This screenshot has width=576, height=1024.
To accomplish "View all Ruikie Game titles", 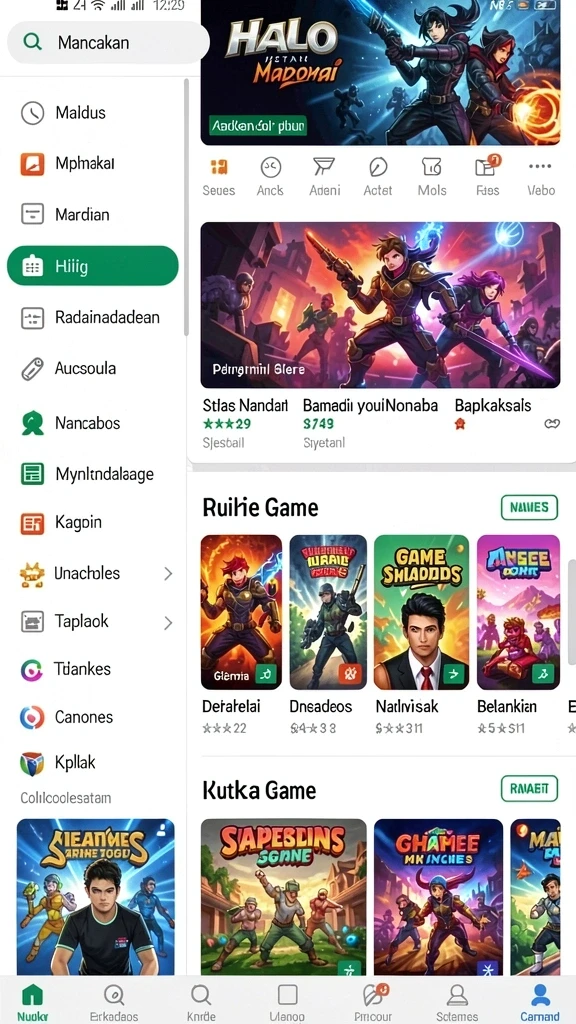I will point(529,507).
